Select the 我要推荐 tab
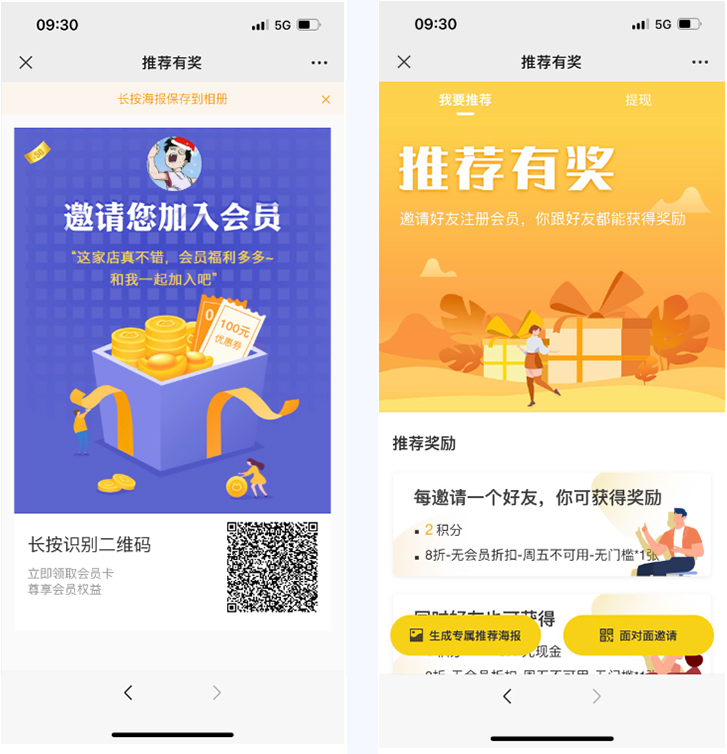This screenshot has width=727, height=754. (465, 100)
